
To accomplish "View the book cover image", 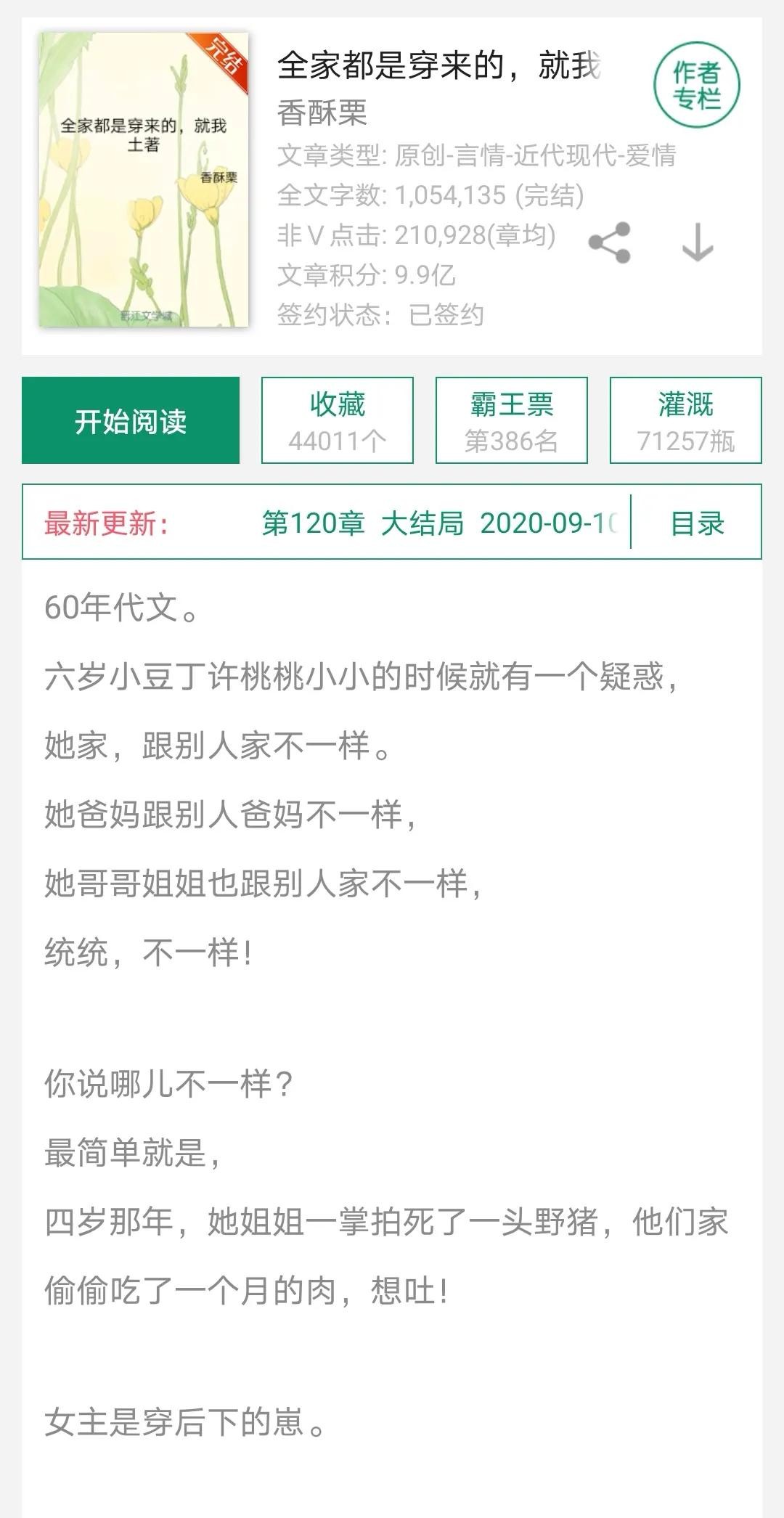I will pyautogui.click(x=144, y=179).
